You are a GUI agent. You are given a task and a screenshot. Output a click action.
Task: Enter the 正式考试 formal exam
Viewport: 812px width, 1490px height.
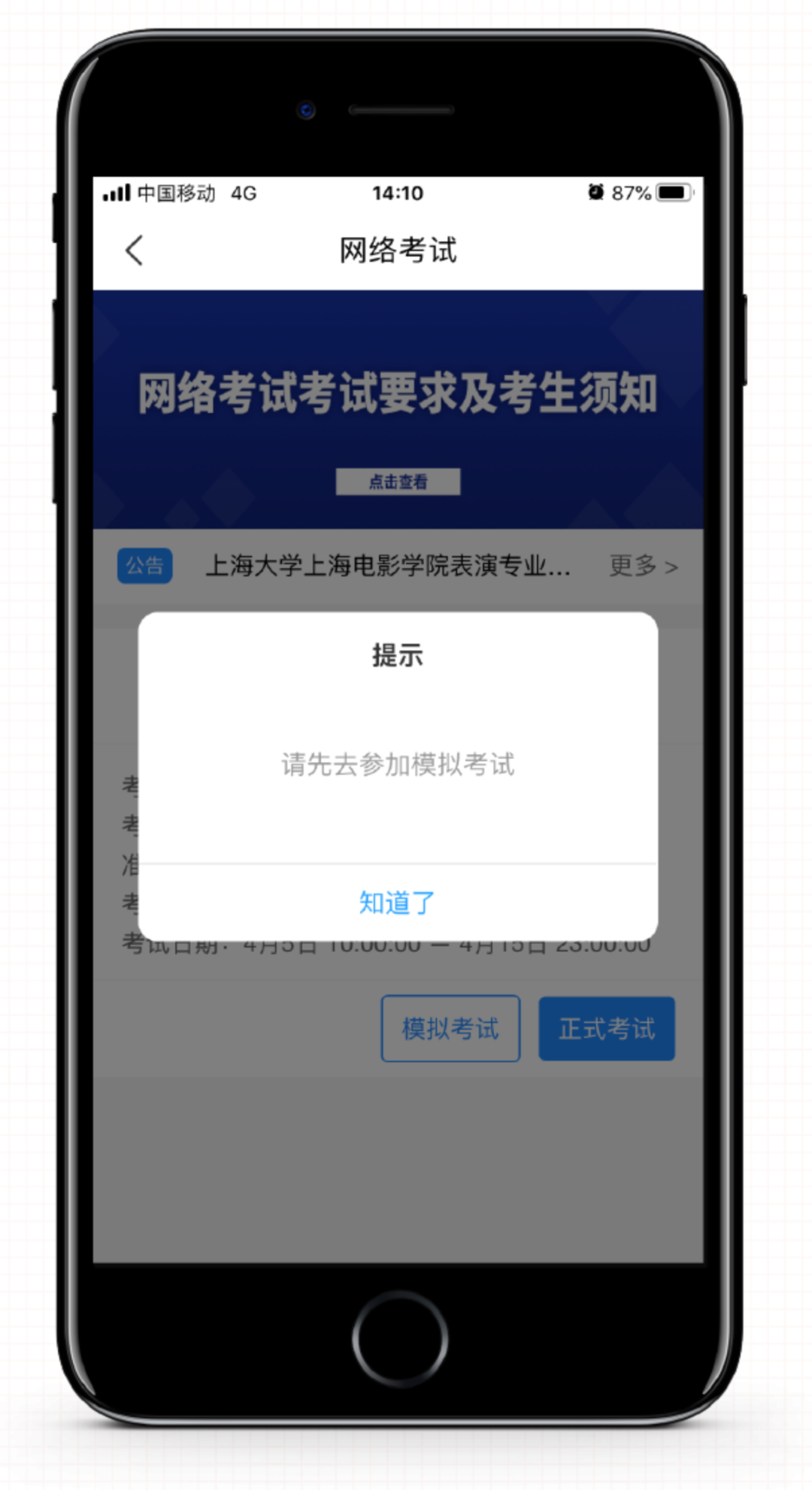[x=606, y=1028]
